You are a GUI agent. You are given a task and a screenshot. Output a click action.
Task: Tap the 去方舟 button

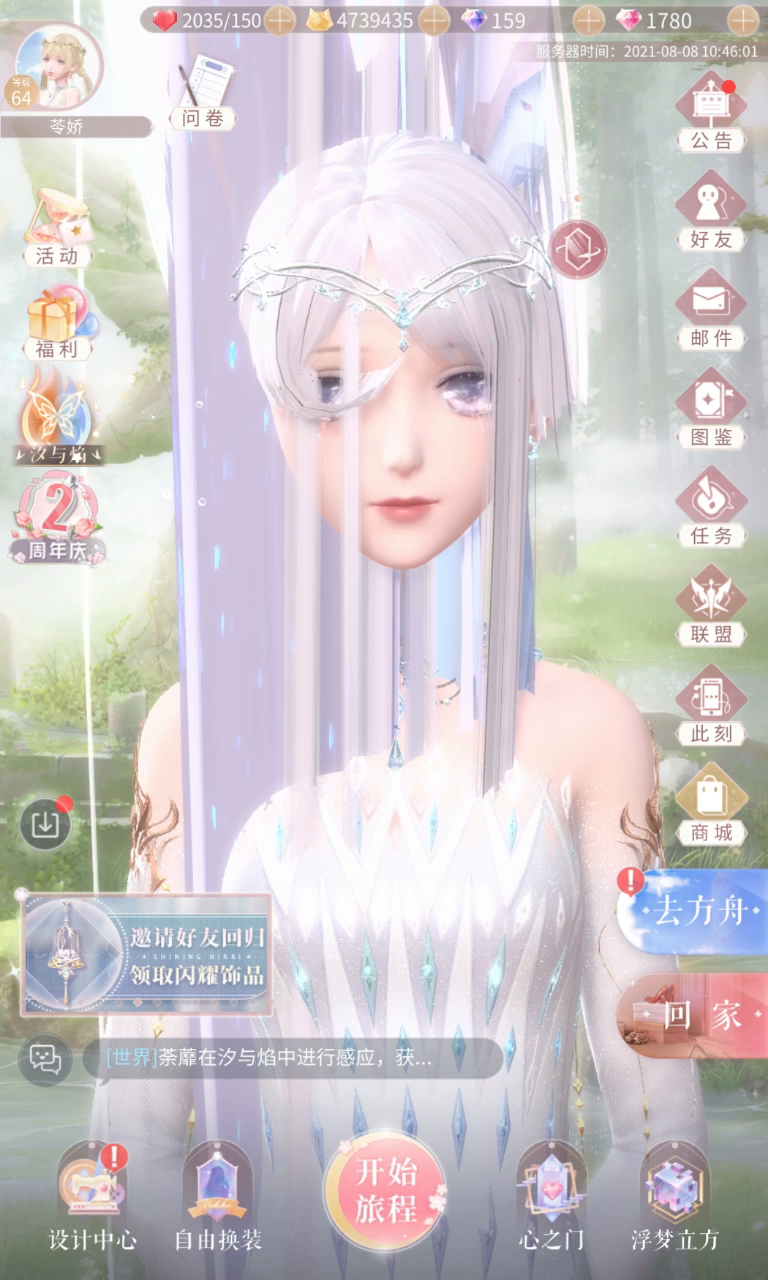[693, 912]
